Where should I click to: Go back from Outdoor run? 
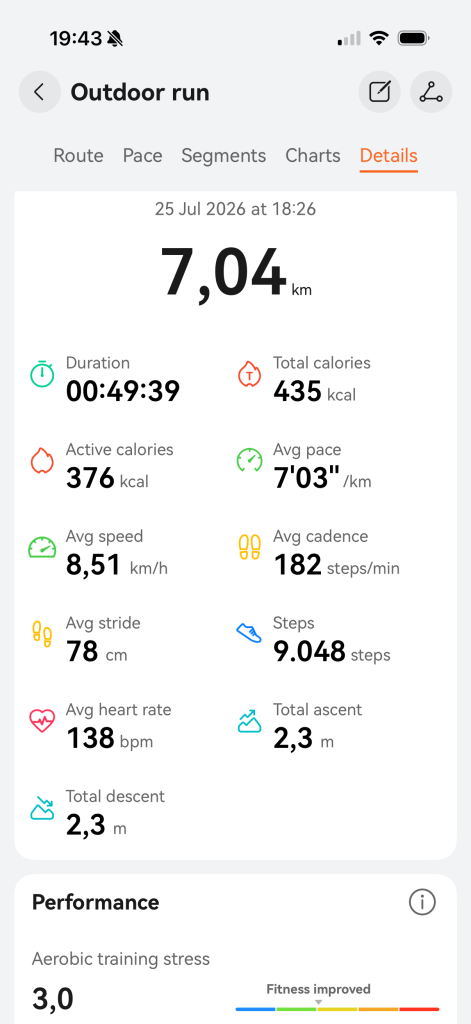[39, 92]
